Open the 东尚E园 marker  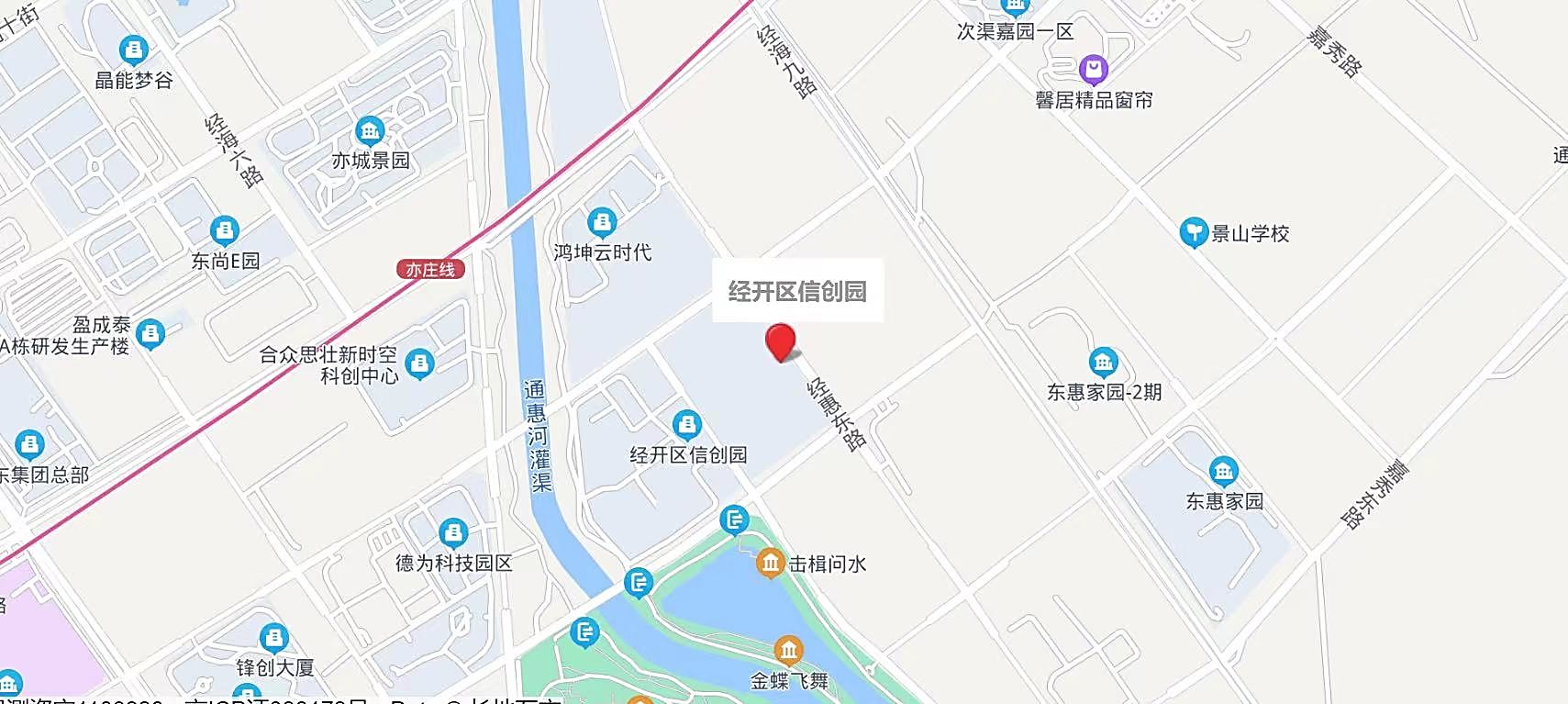(225, 230)
